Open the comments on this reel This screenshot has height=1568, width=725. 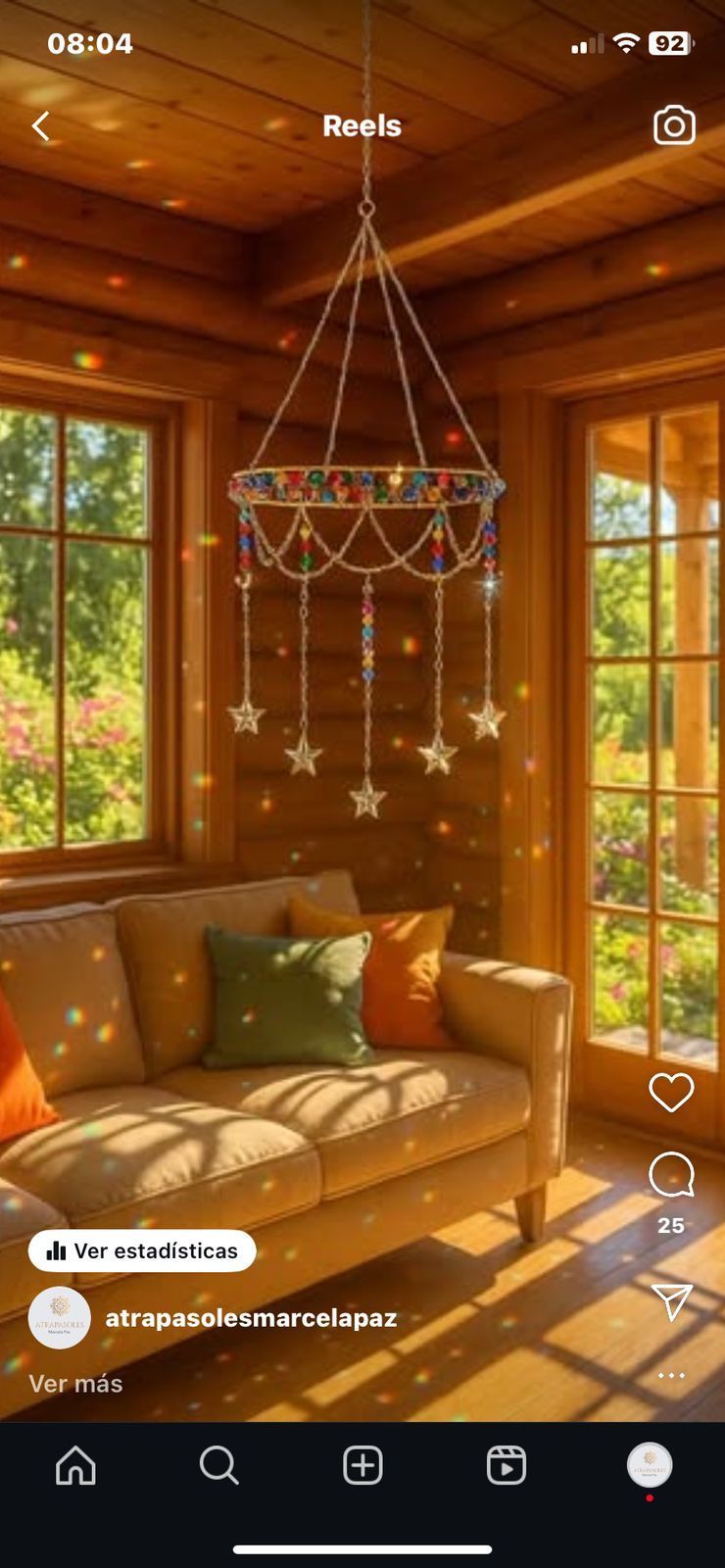click(671, 1175)
